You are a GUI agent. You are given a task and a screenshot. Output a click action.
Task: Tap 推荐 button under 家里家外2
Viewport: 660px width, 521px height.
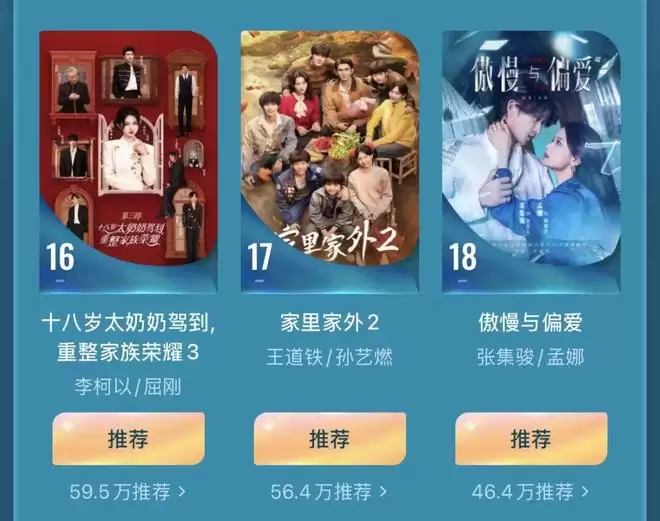tap(329, 439)
